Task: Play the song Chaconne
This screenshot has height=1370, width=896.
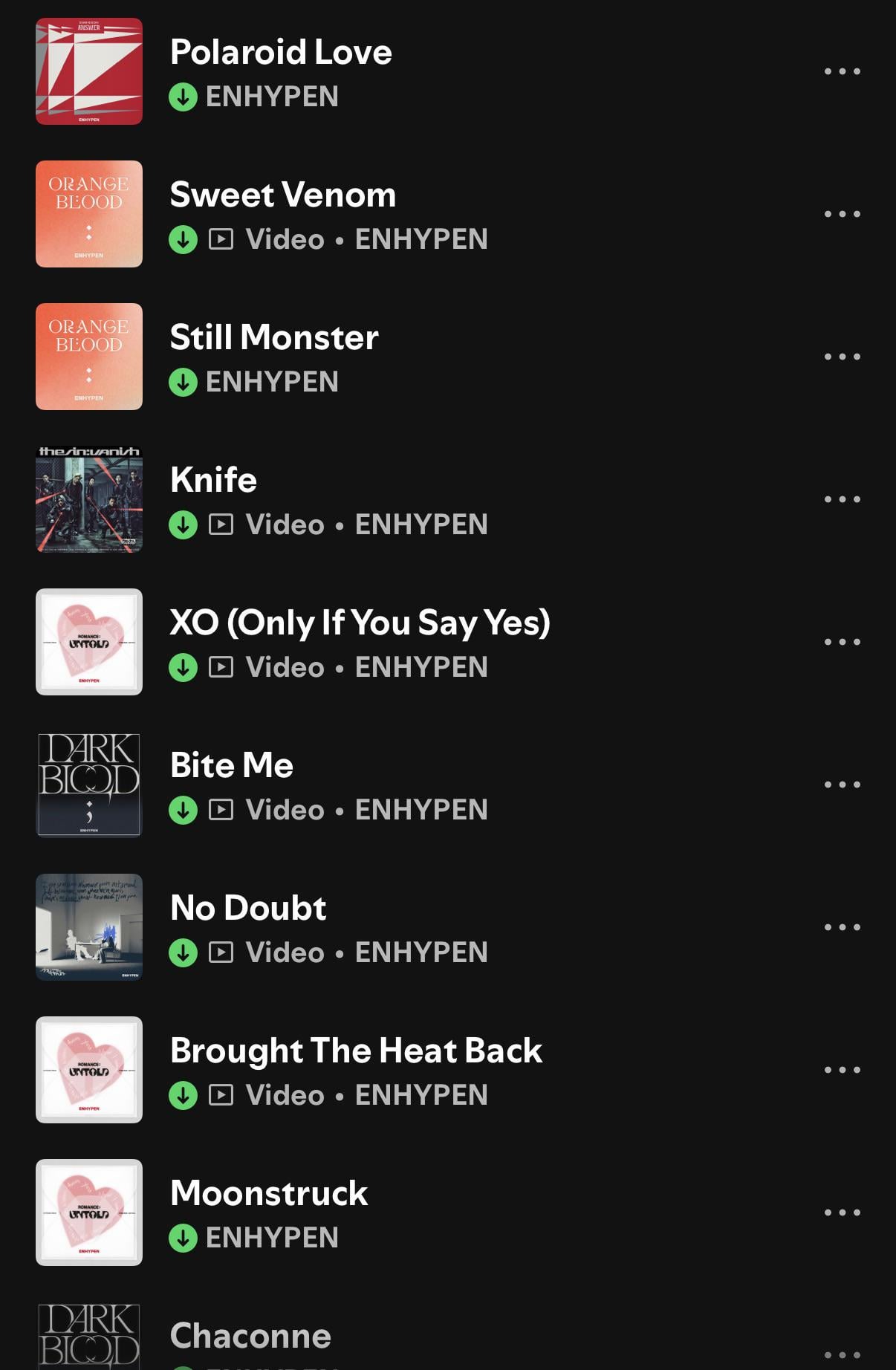Action: click(x=250, y=1336)
